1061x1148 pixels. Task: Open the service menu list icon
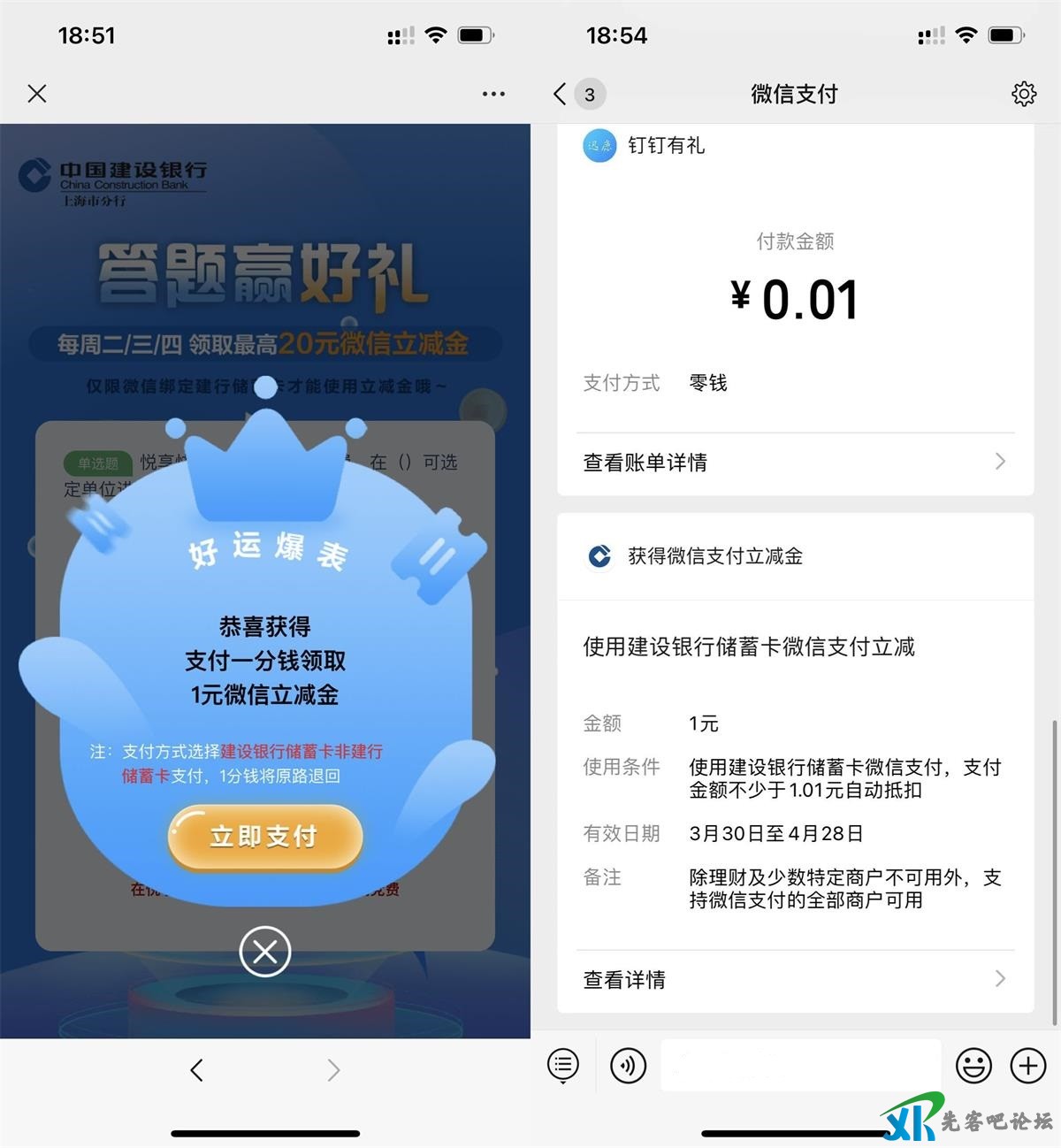point(563,1066)
